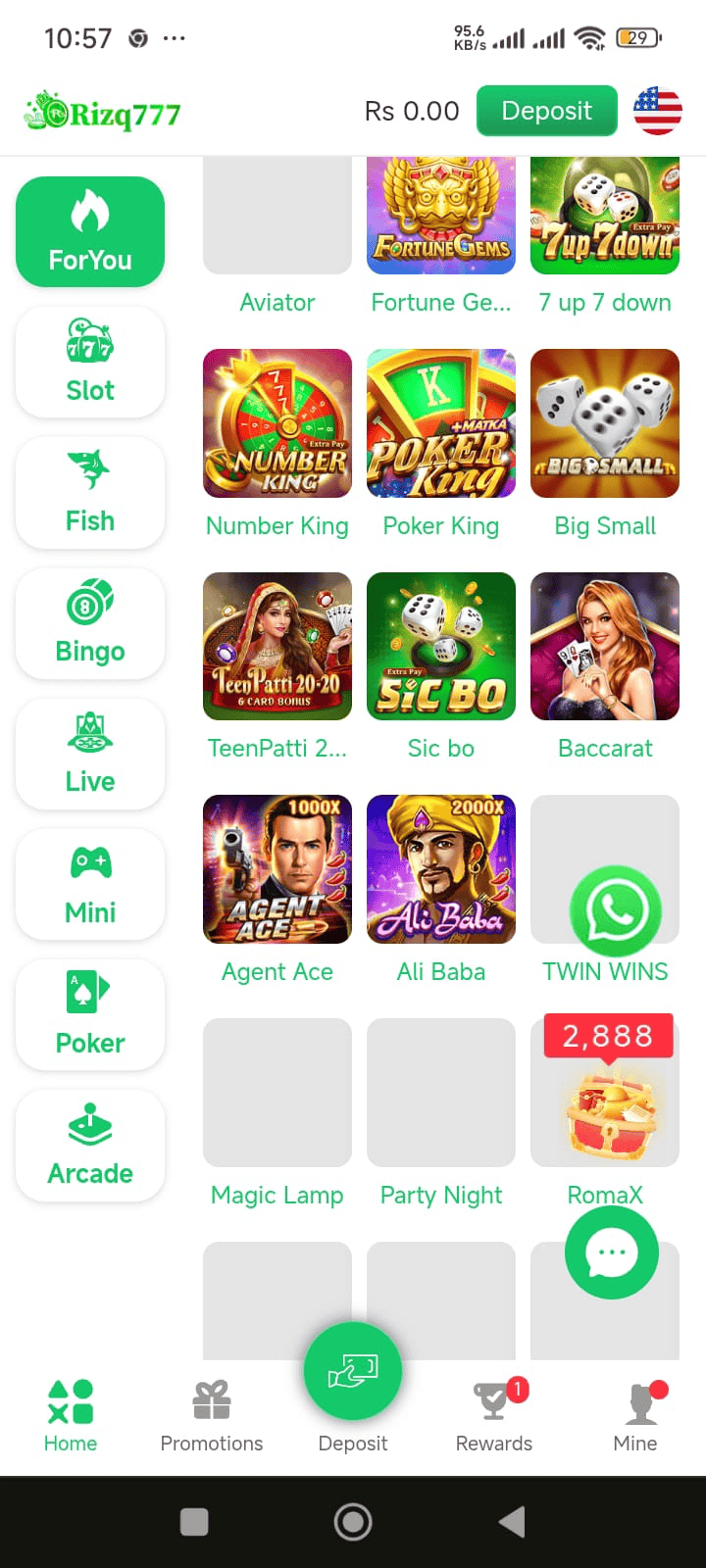Switch to the Arcade category
This screenshot has height=1568, width=706.
pyautogui.click(x=90, y=1144)
